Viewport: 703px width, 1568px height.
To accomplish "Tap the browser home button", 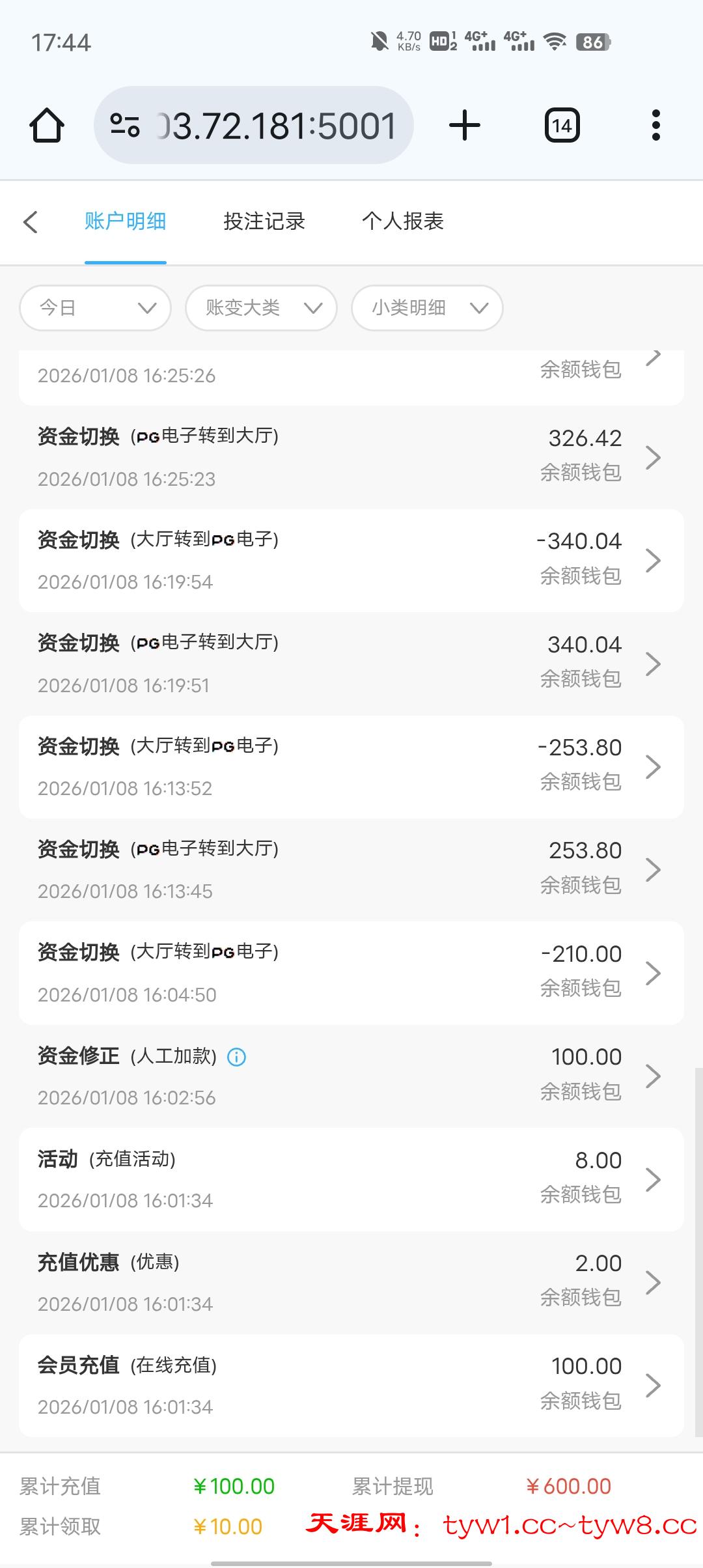I will pos(47,125).
